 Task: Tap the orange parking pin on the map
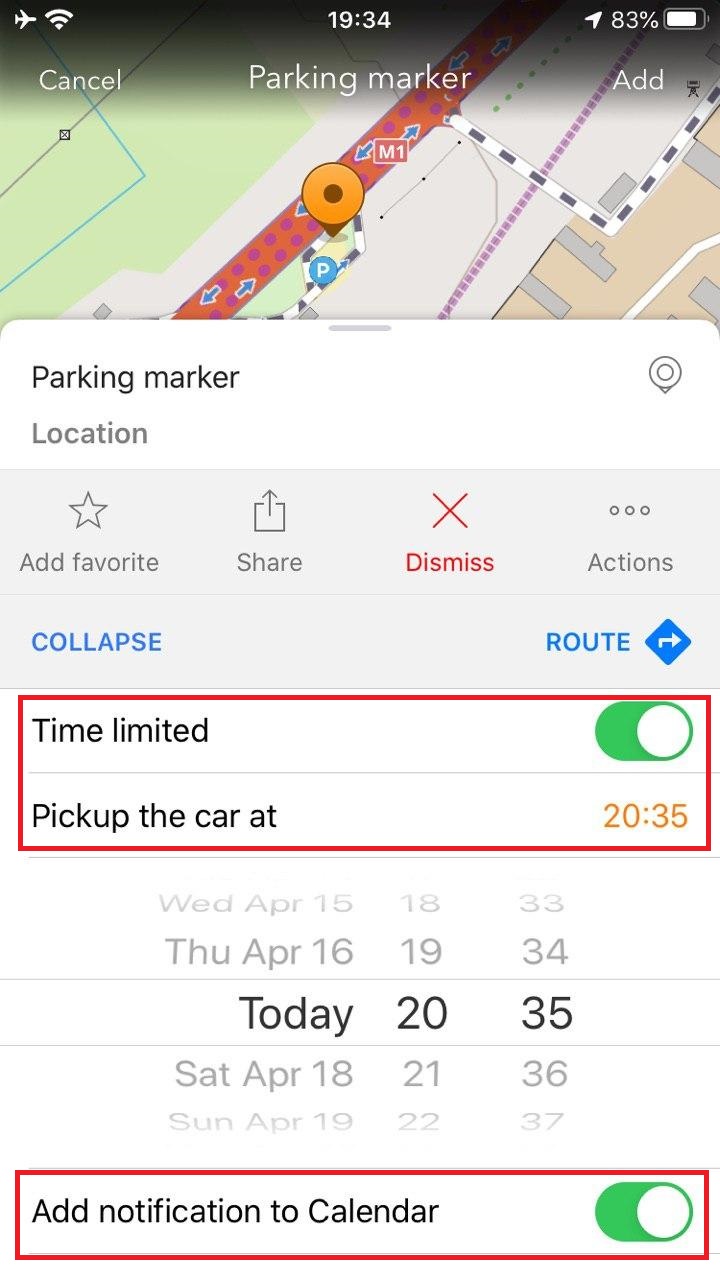pyautogui.click(x=333, y=195)
